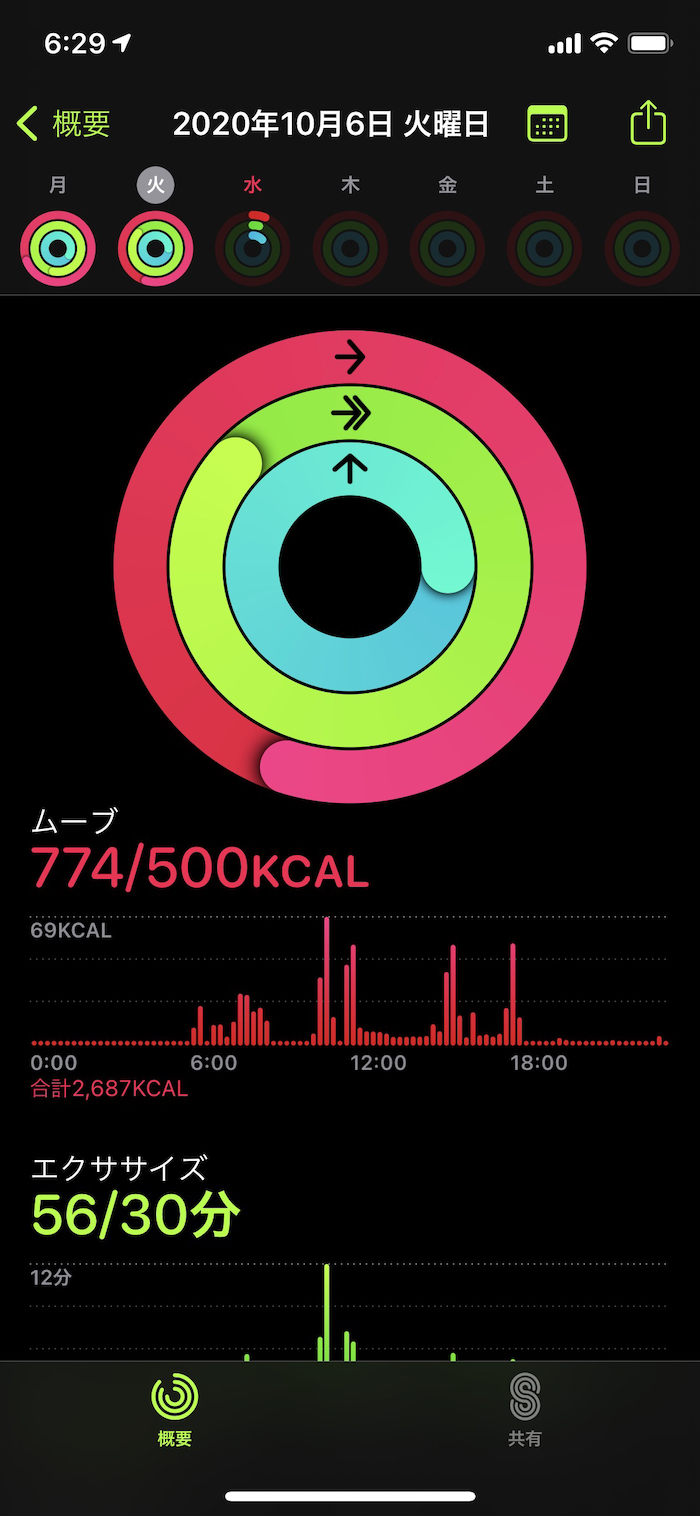Image resolution: width=700 pixels, height=1516 pixels.
Task: Select Tuesday (火) activity rings
Action: click(x=156, y=248)
